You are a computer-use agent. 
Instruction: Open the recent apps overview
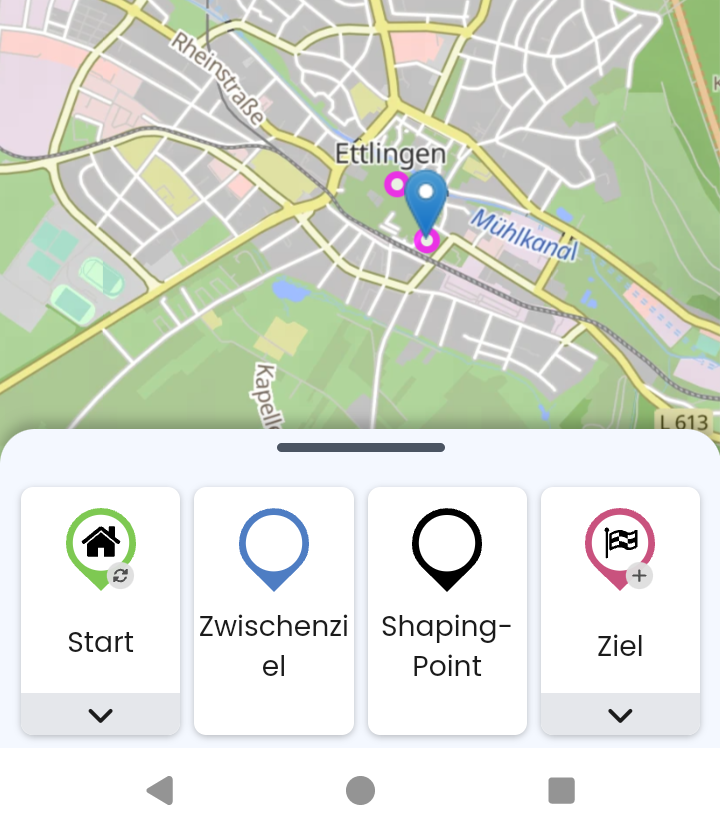[561, 791]
